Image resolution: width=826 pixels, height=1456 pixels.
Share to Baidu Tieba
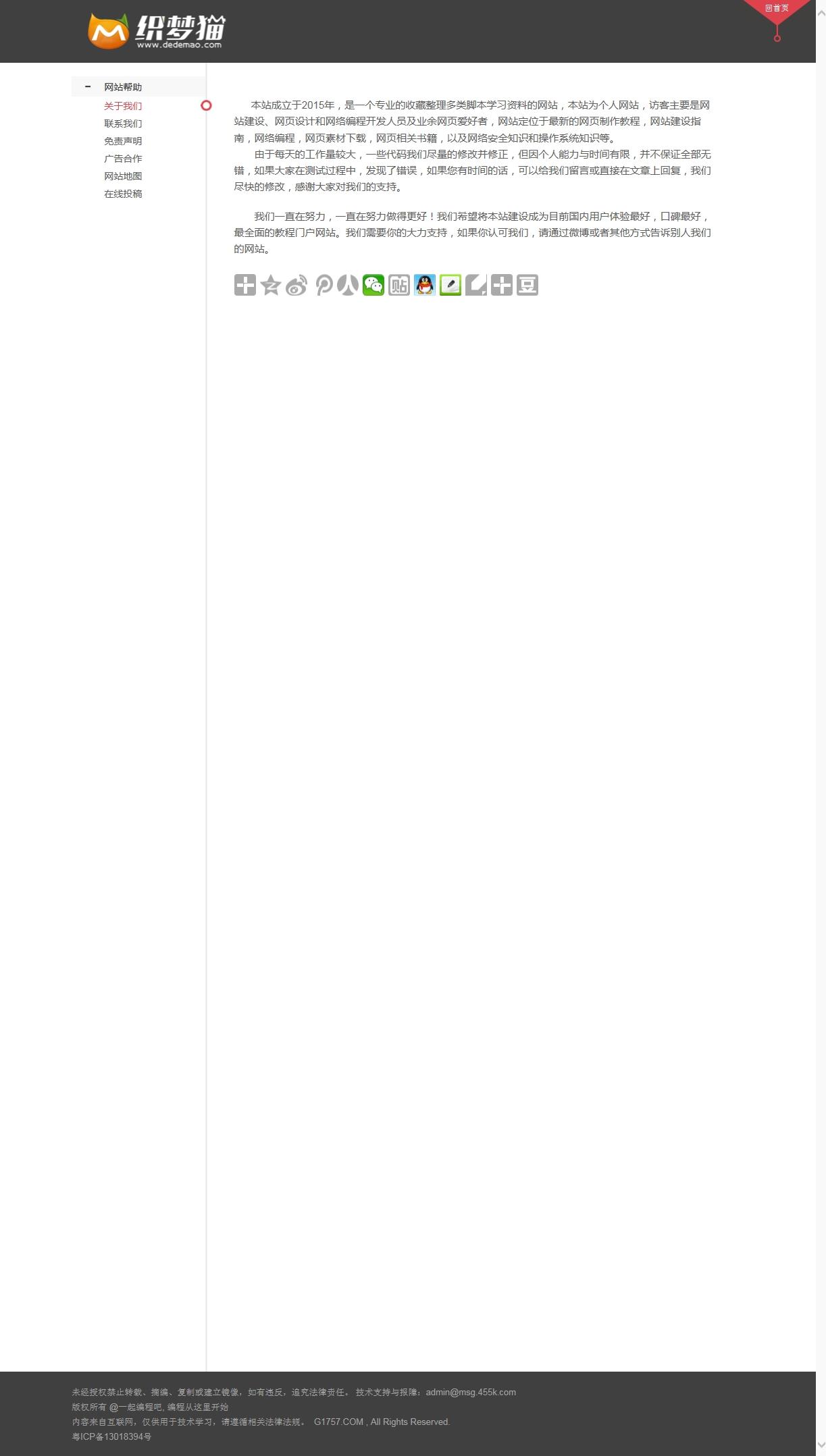pos(399,286)
